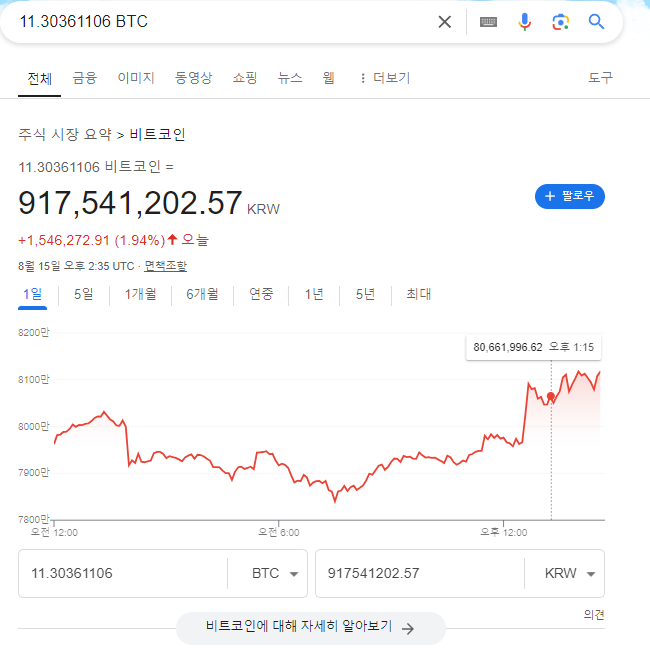This screenshot has height=657, width=650.
Task: Switch to the 뉴스 results tab
Action: pyautogui.click(x=290, y=78)
